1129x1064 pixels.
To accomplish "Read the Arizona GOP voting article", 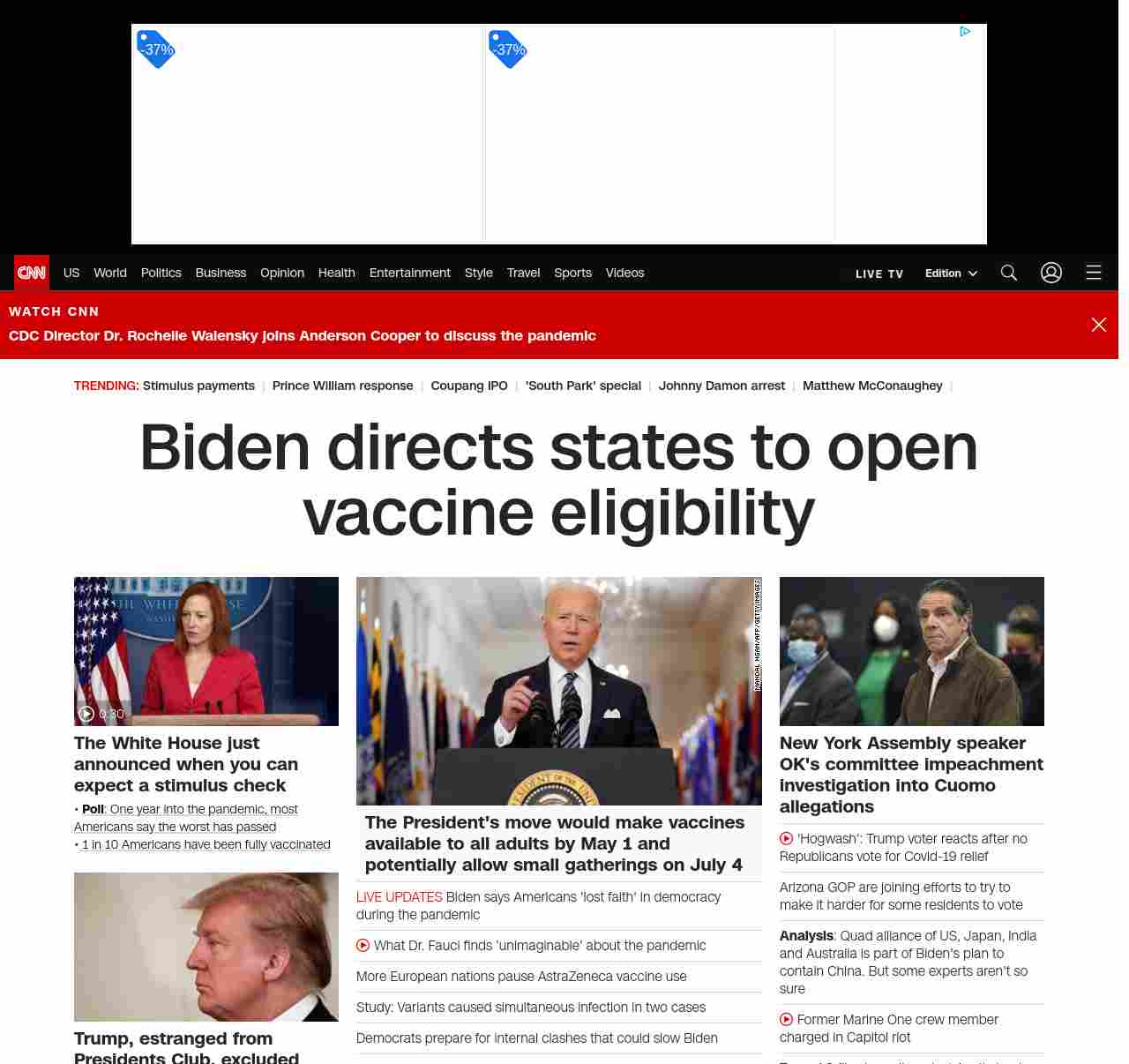I will tap(901, 895).
